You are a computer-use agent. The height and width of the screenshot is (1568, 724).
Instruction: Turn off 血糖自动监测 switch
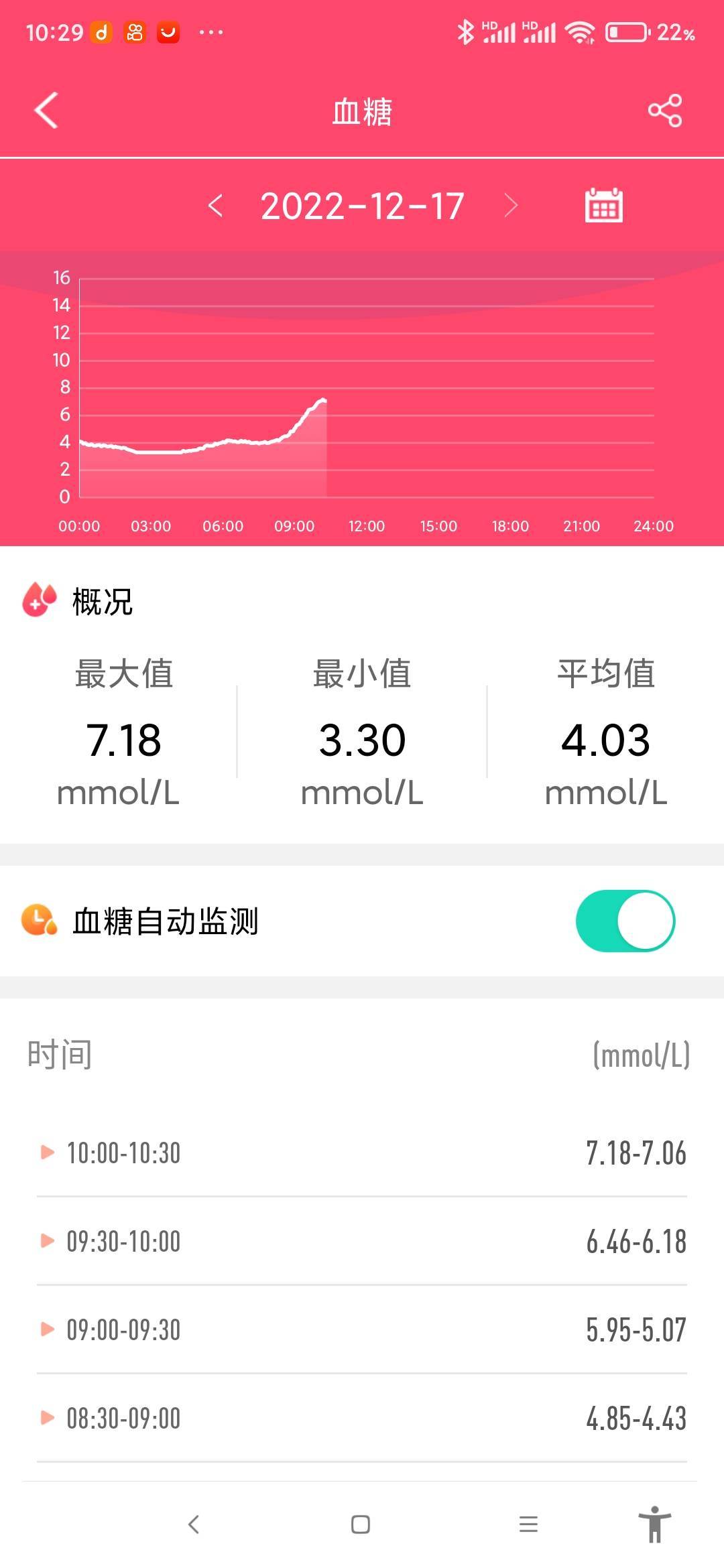[625, 921]
